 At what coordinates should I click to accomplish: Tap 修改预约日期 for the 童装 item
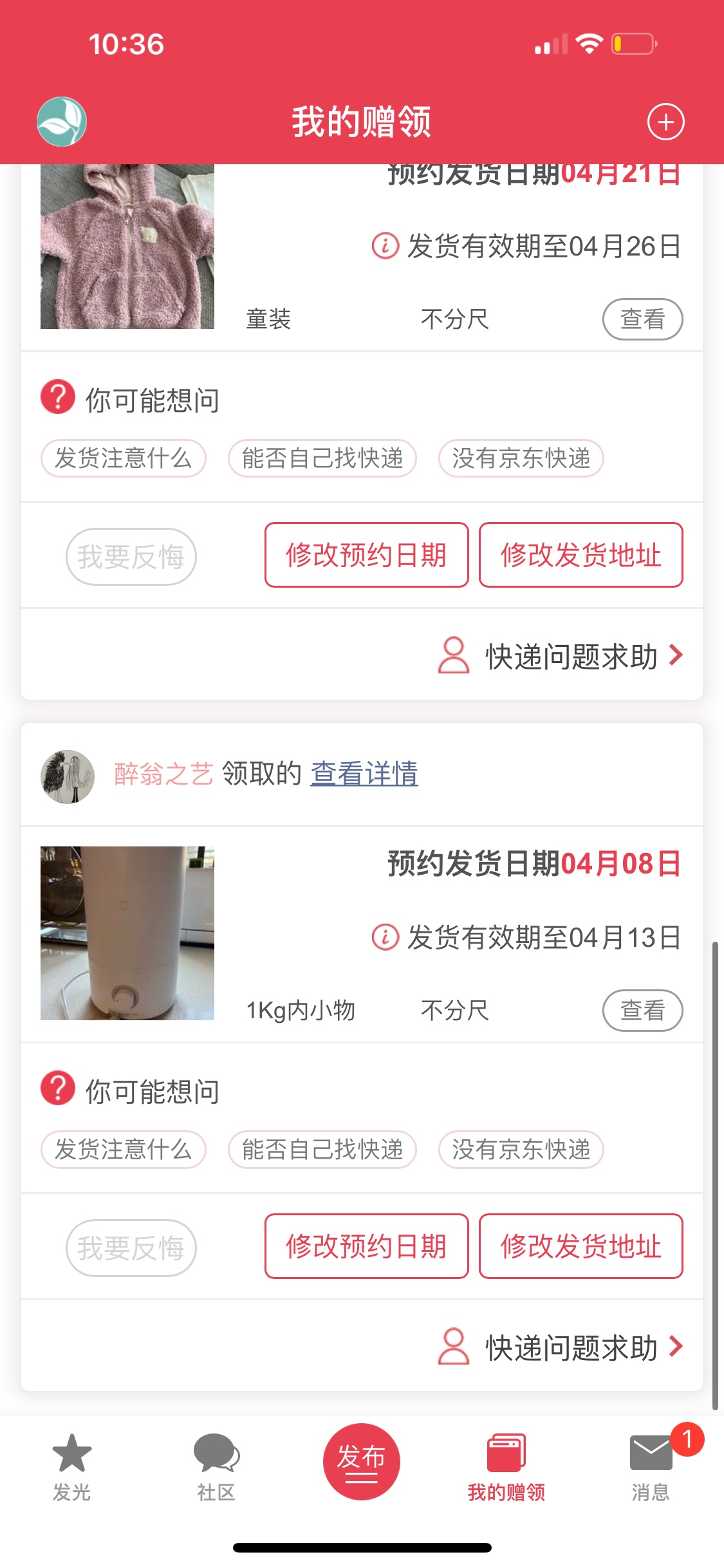[x=366, y=555]
